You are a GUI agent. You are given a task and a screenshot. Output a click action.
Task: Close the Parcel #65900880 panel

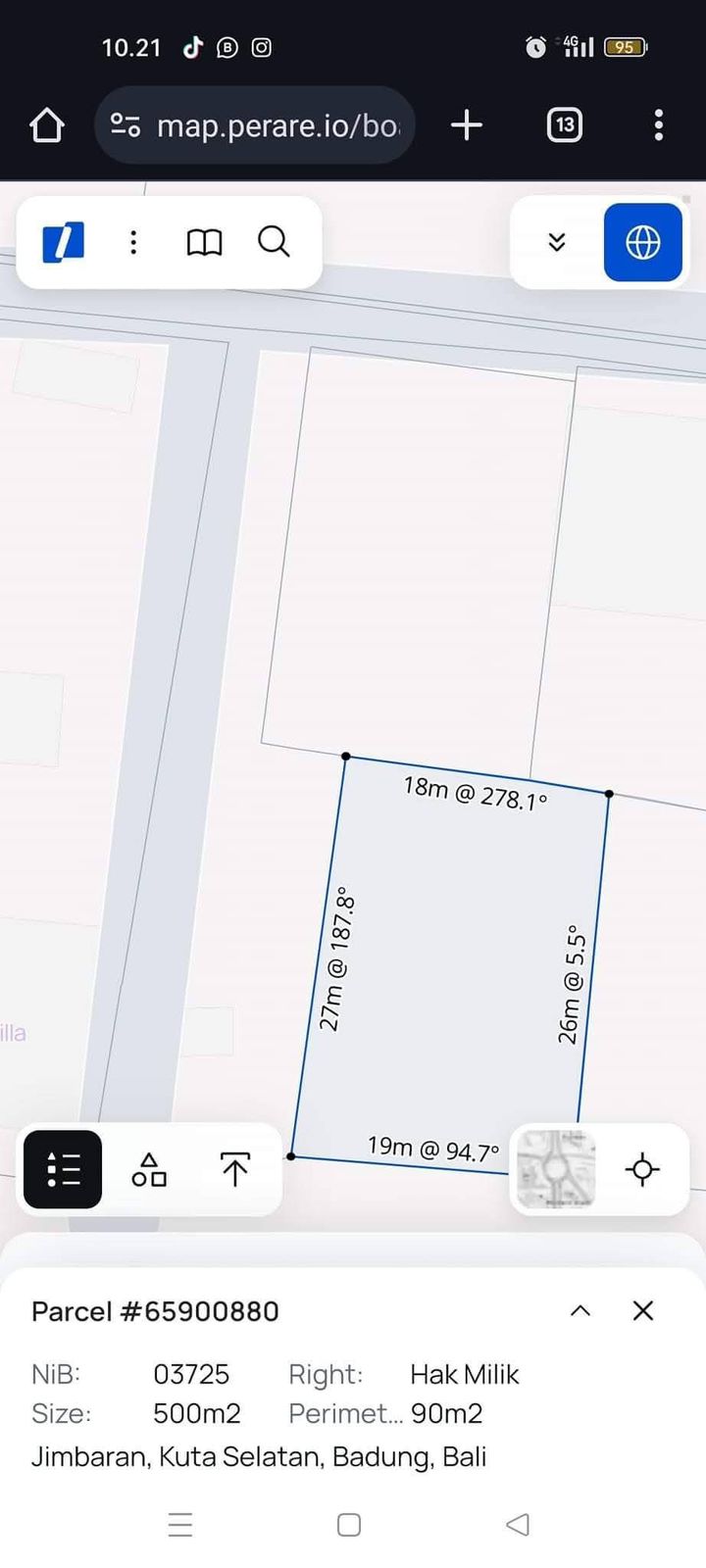pos(643,1310)
